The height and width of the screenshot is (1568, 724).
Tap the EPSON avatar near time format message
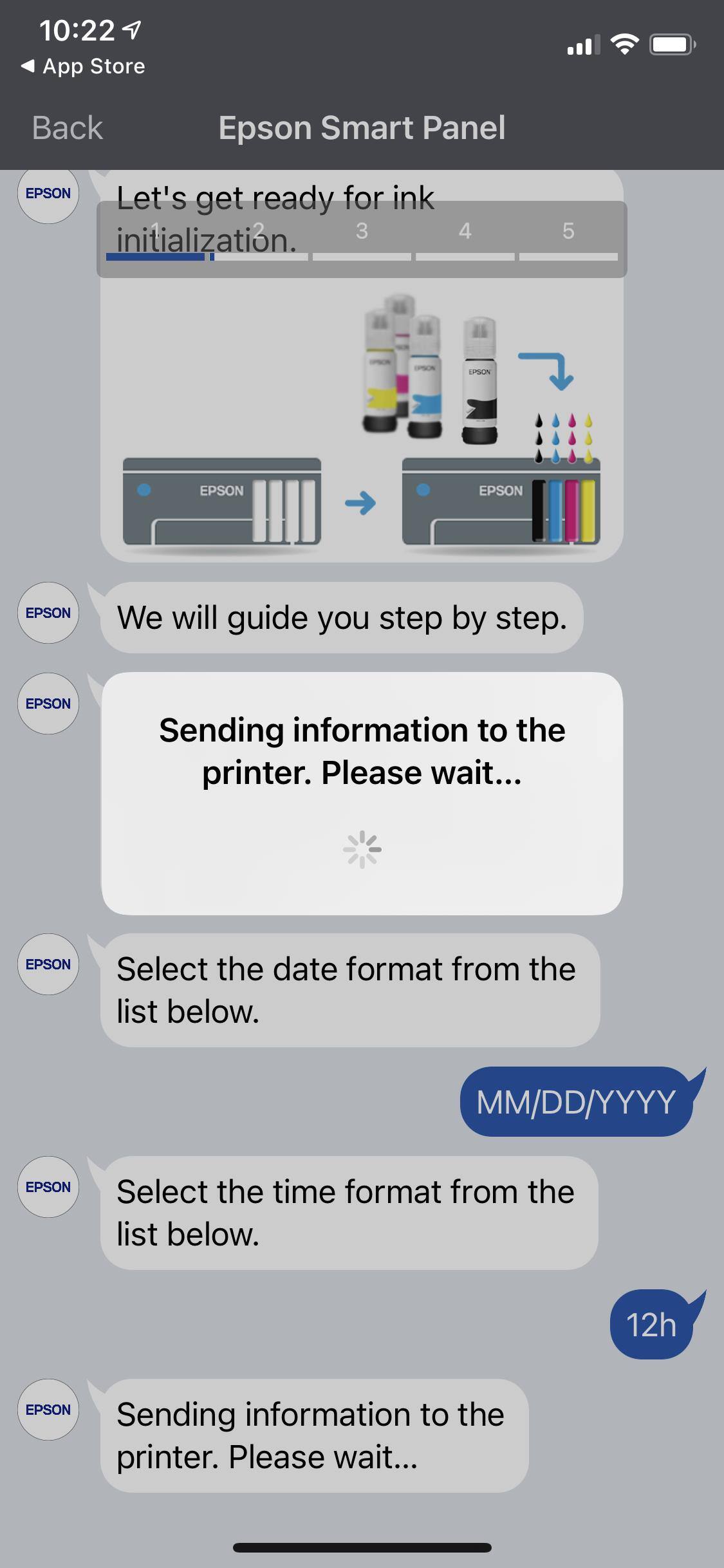(48, 1186)
